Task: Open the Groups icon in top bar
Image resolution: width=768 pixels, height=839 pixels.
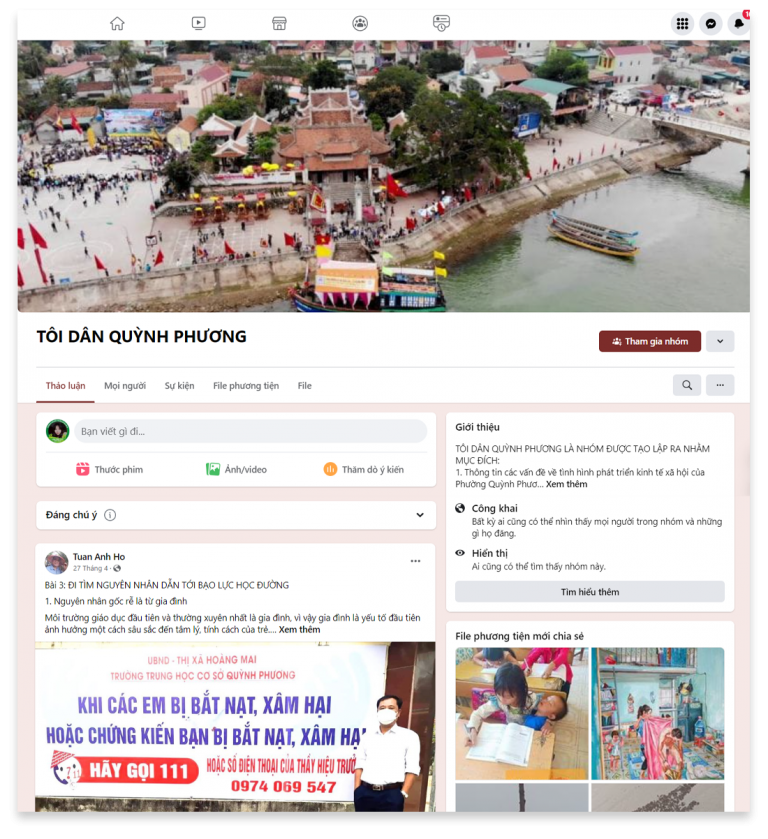Action: click(x=360, y=23)
